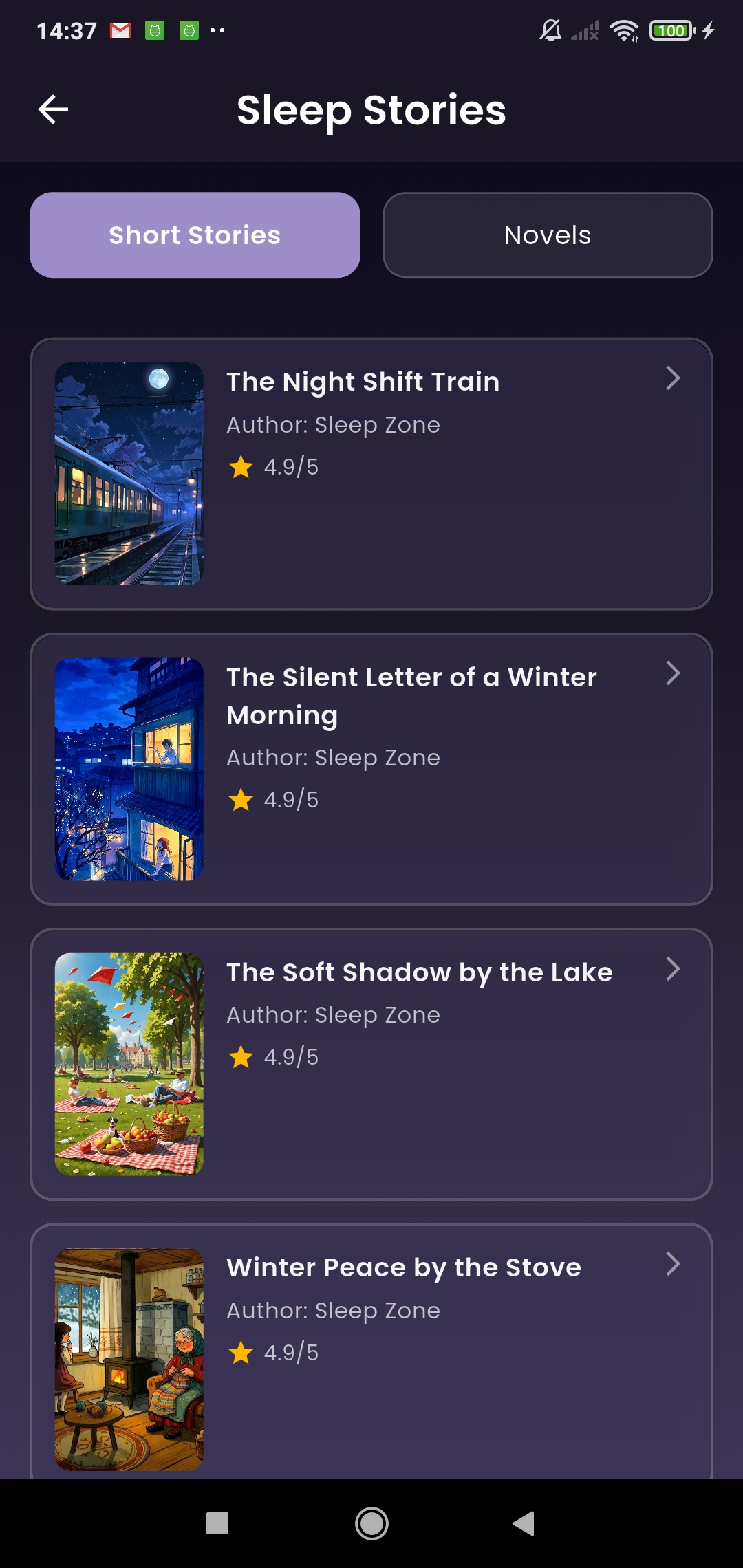The width and height of the screenshot is (743, 1568).
Task: Select the Short Stories tab
Action: click(195, 235)
